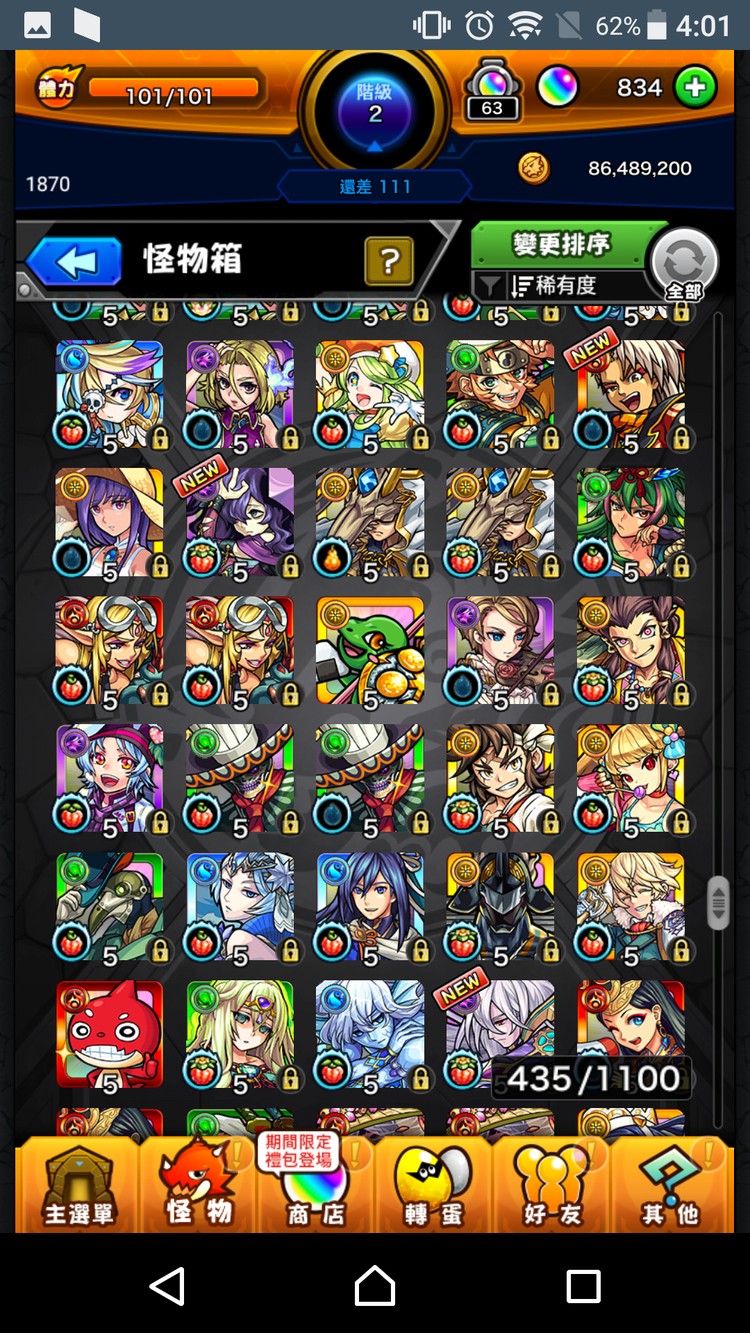This screenshot has width=750, height=1333.
Task: Open the question mark help button
Action: (x=390, y=262)
